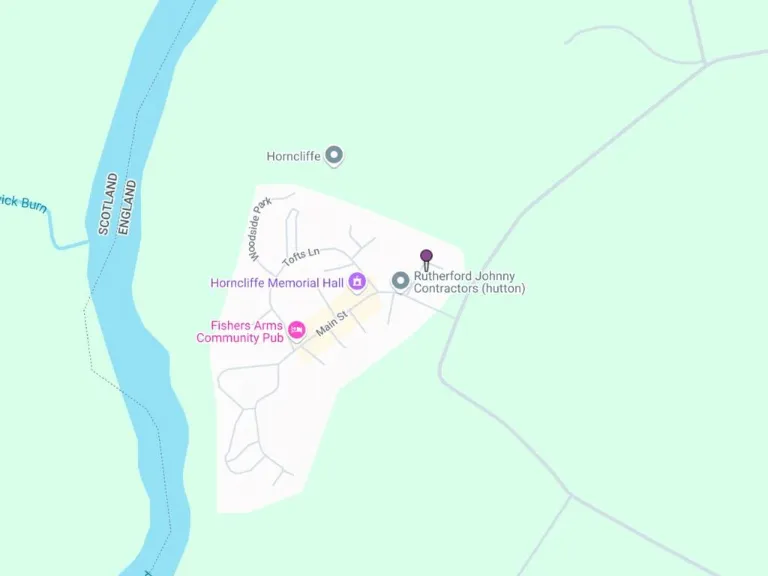The image size is (768, 576).
Task: Tap the Rutherford Johnny Contractors marker
Action: click(x=400, y=282)
